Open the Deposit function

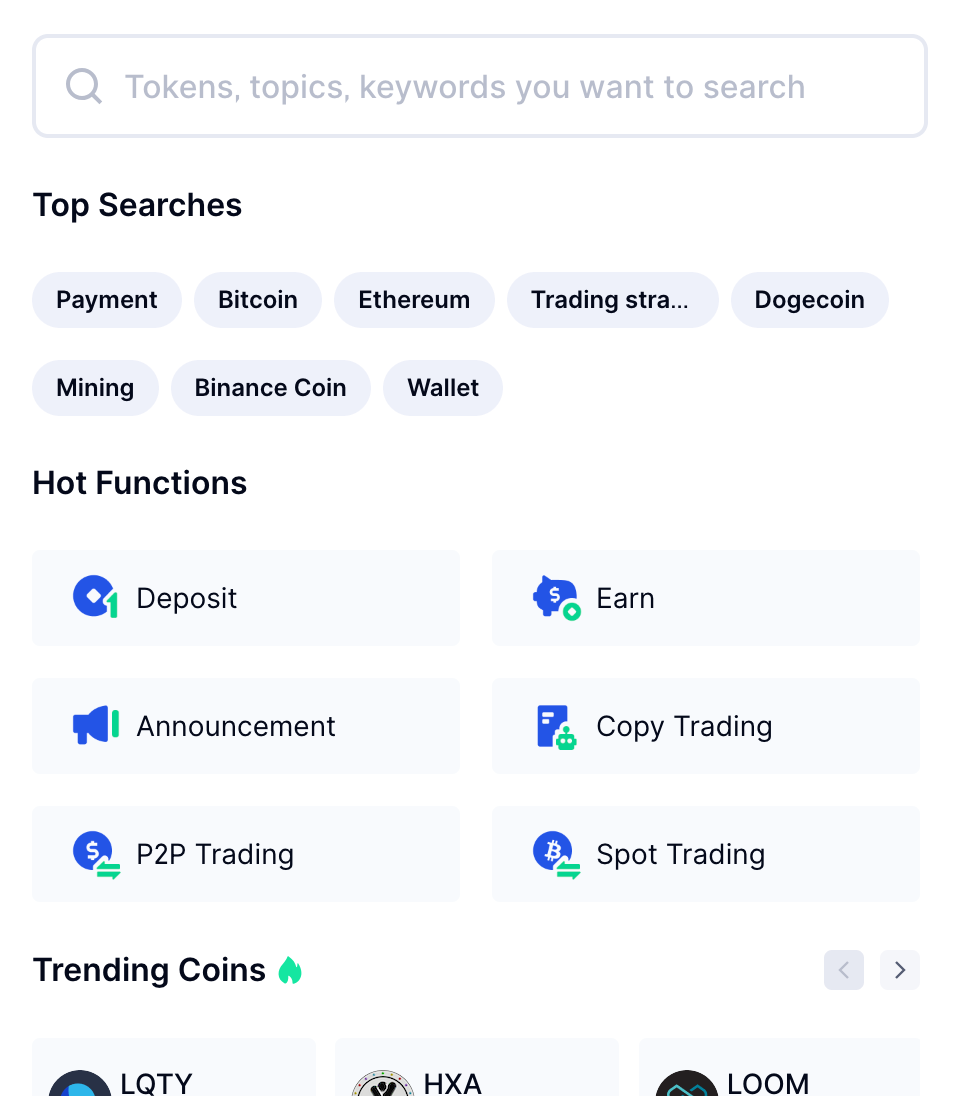tap(246, 598)
